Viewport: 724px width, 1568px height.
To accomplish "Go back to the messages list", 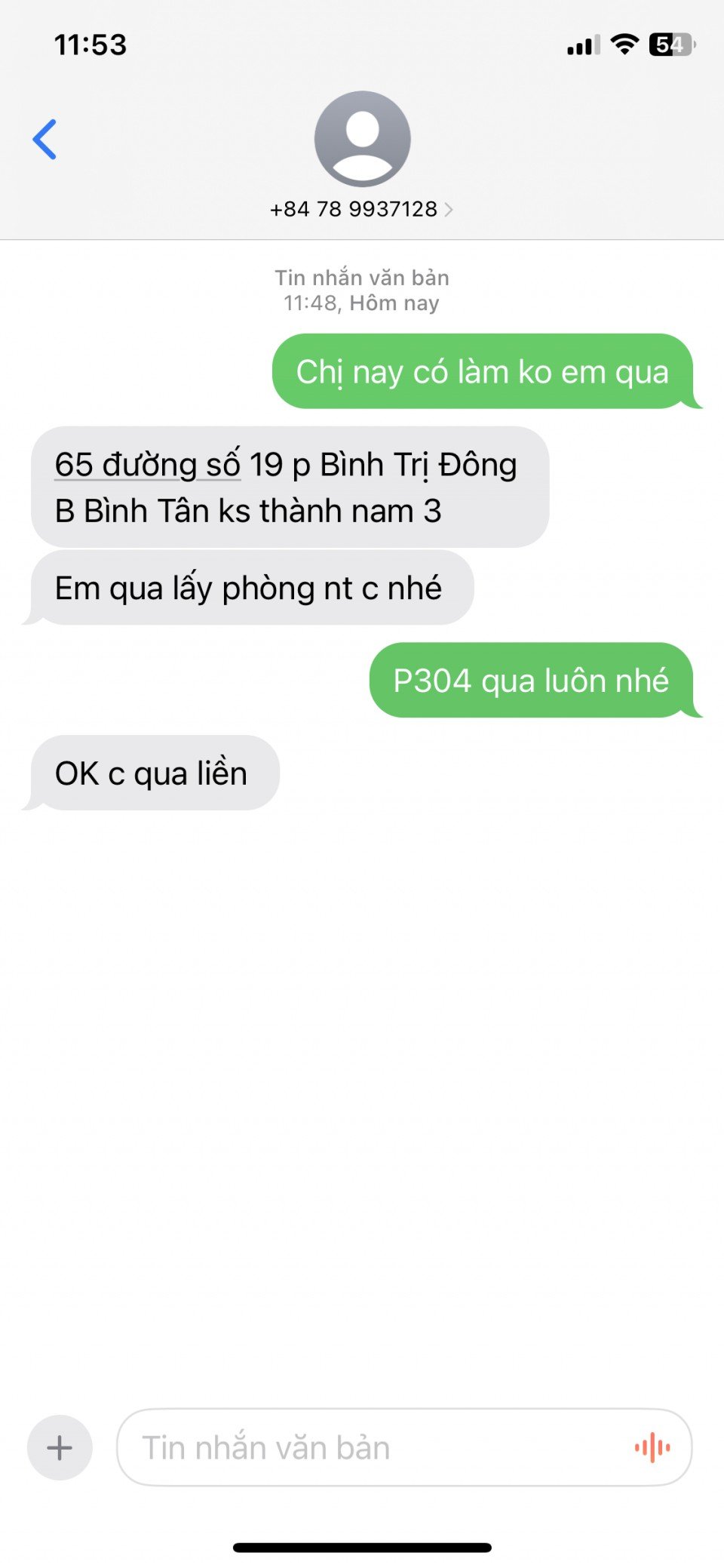I will click(45, 140).
